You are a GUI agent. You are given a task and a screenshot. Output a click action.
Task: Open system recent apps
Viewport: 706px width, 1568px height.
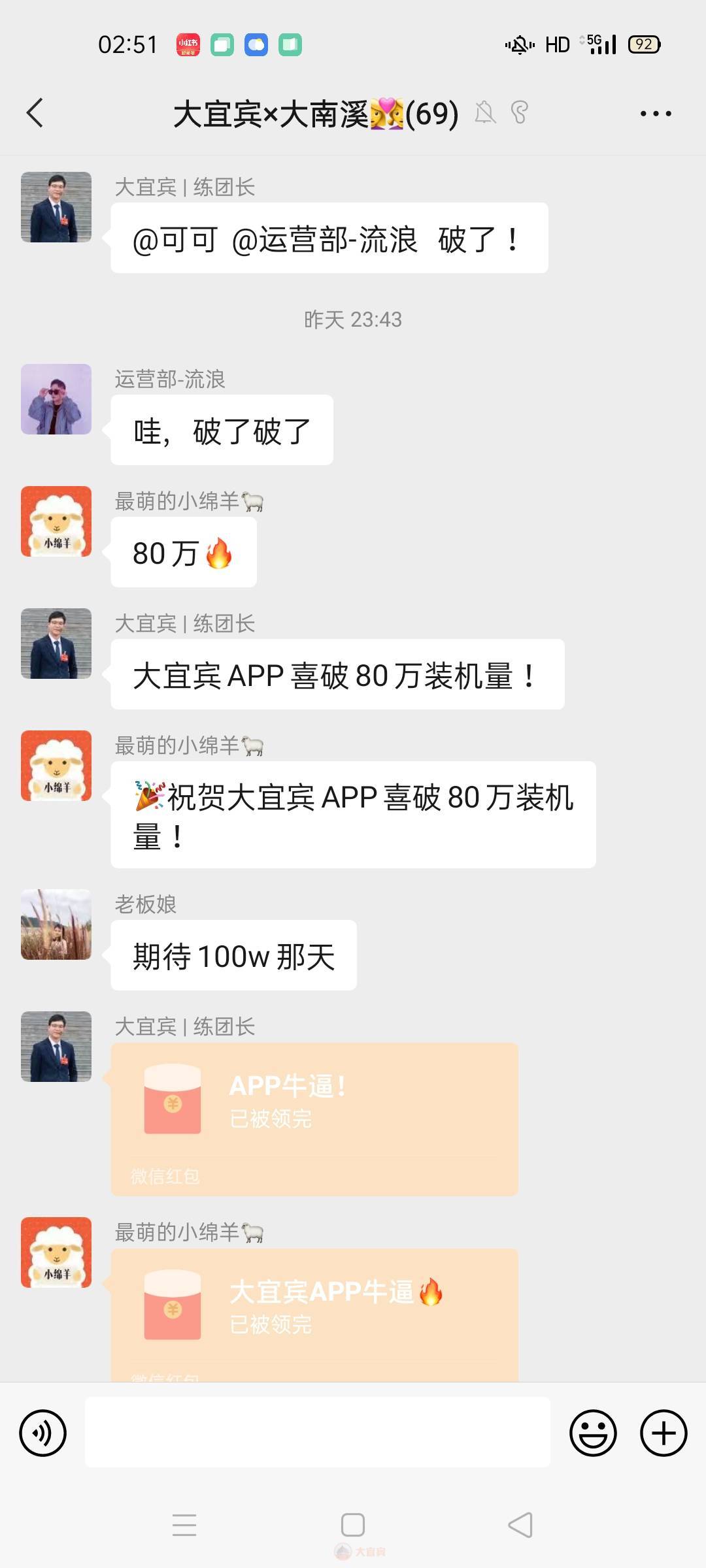click(184, 1525)
